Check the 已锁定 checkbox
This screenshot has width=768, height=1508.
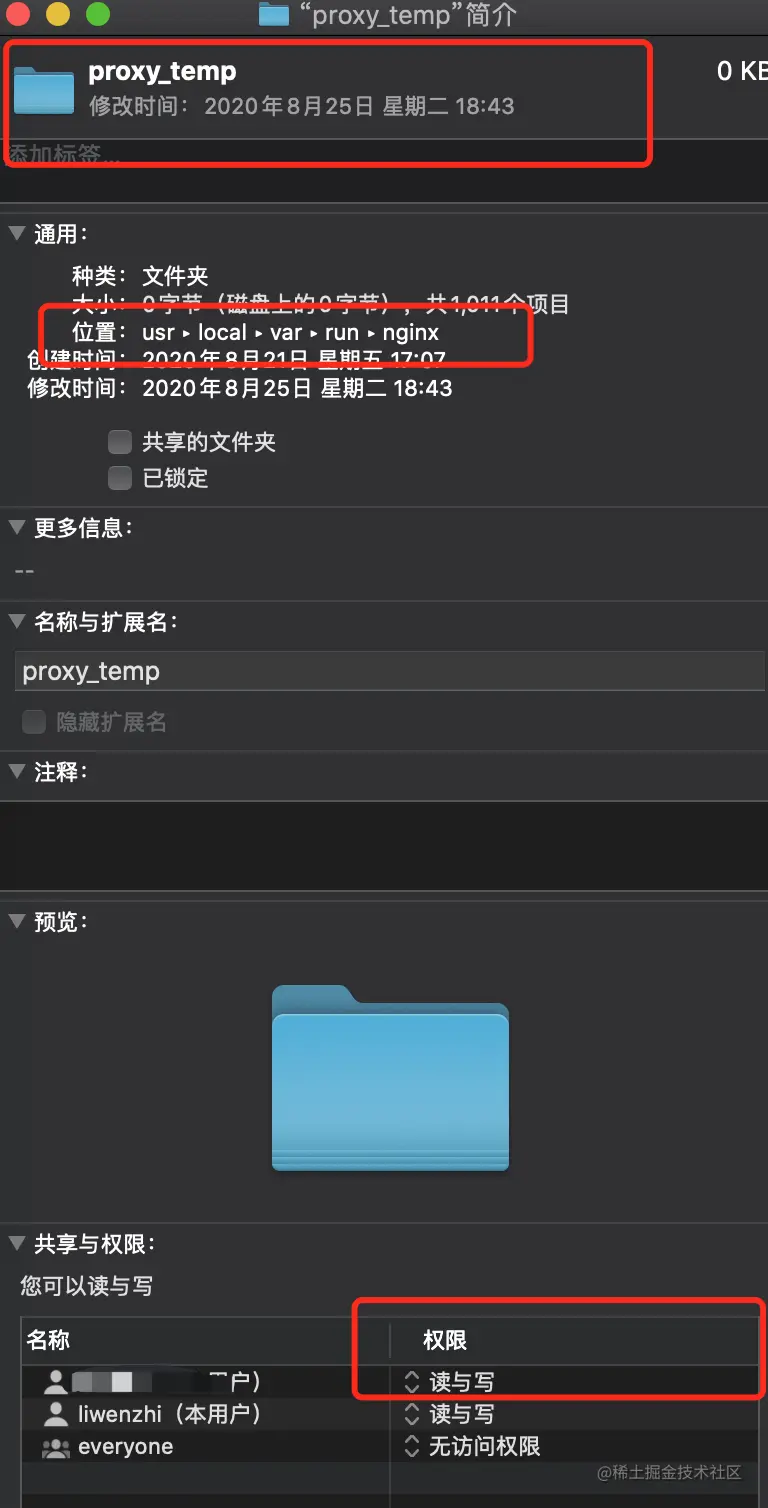point(120,478)
